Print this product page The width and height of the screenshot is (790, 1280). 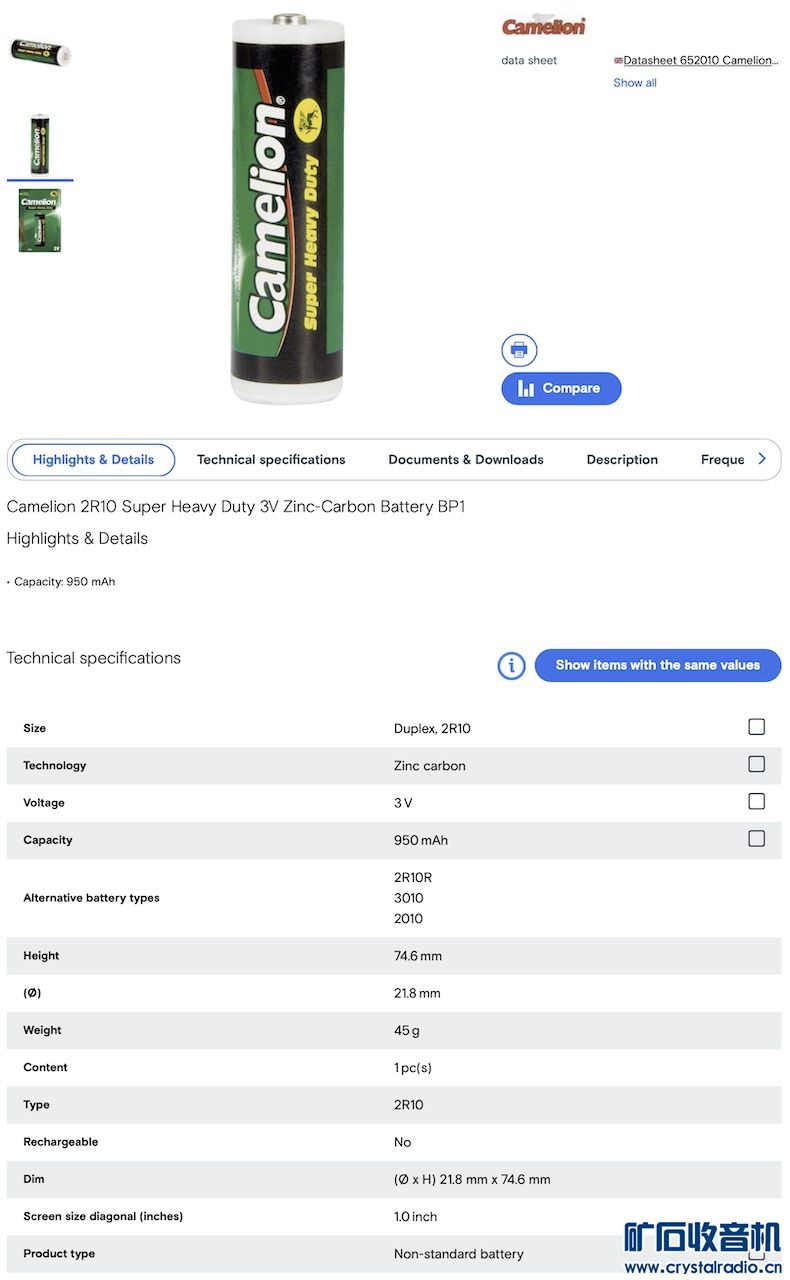(x=519, y=351)
